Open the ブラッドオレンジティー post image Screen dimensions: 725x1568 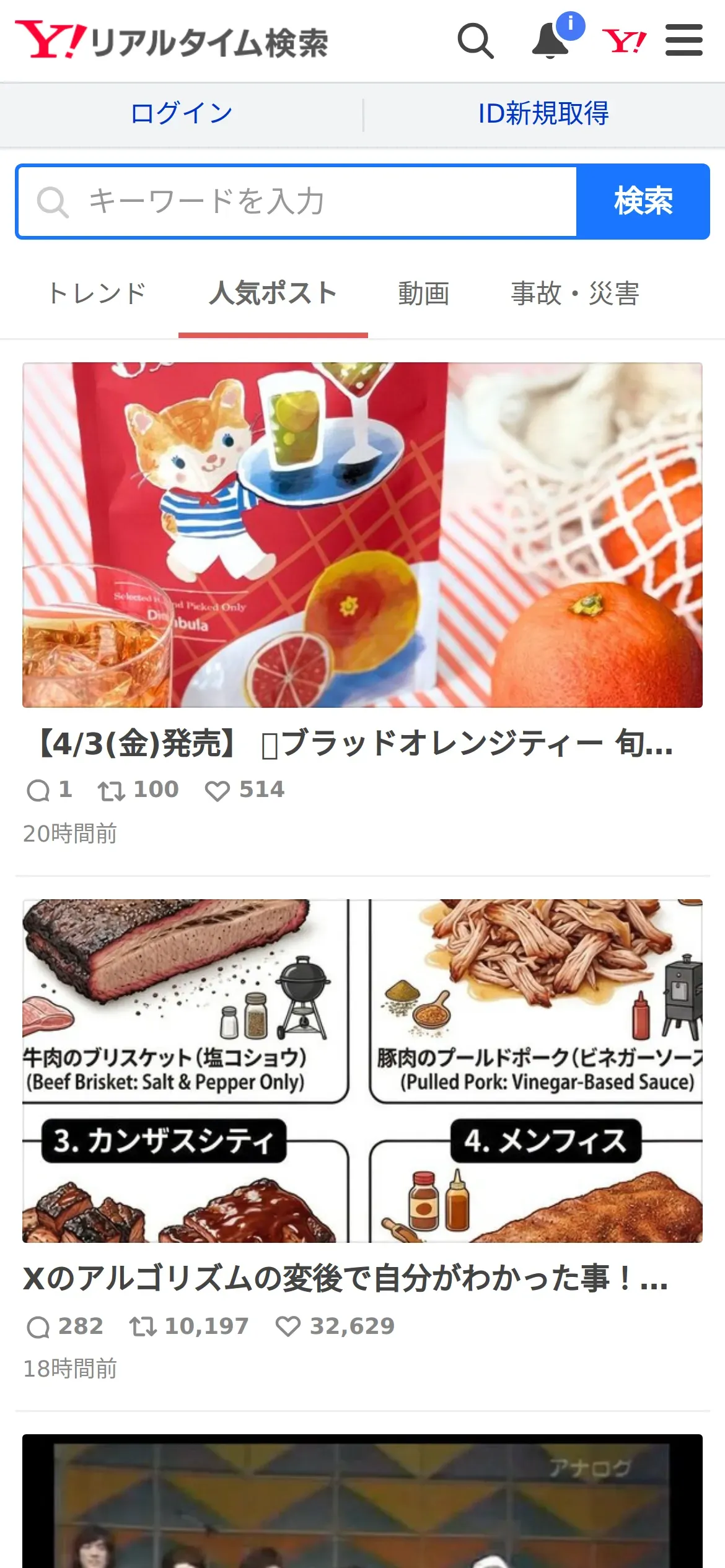(362, 535)
